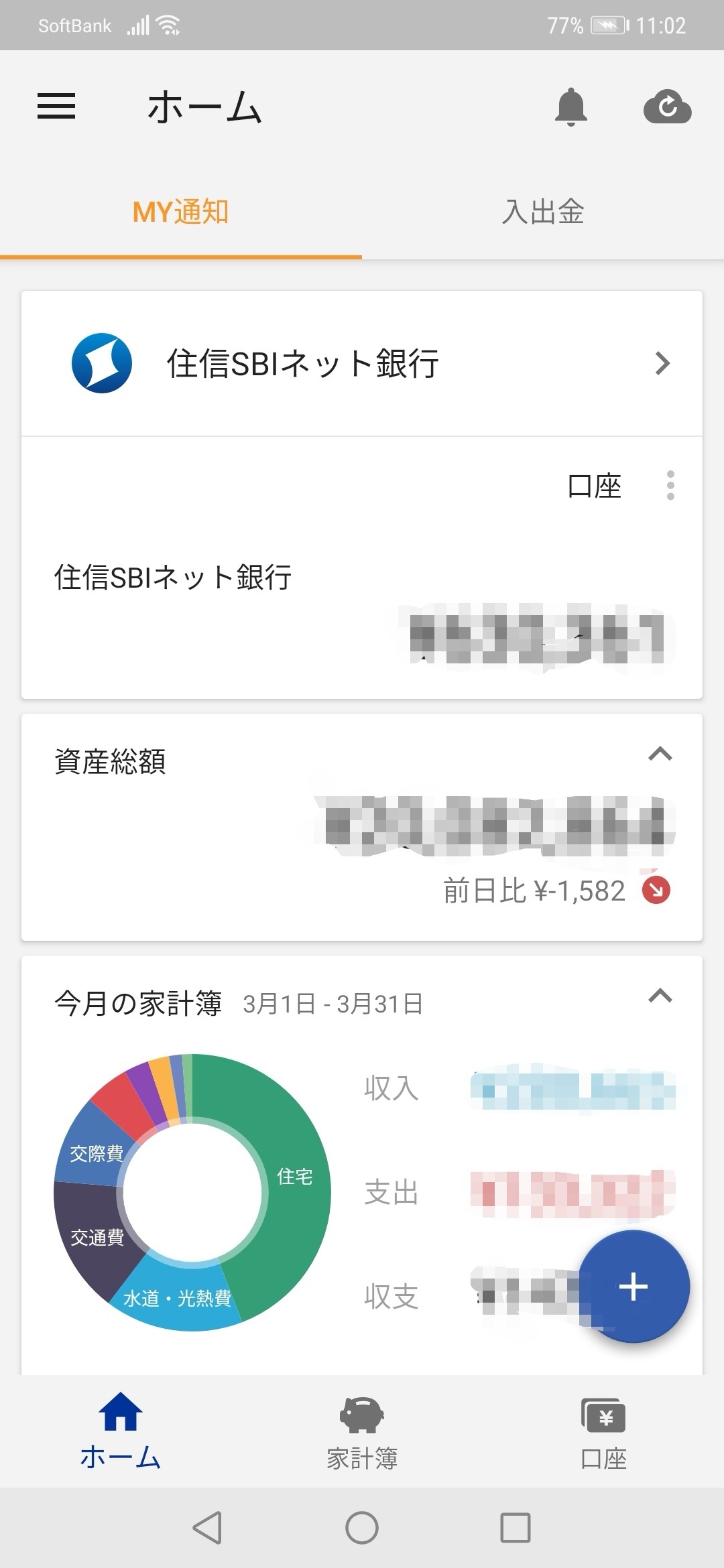The width and height of the screenshot is (724, 1568).
Task: Open the notifications bell
Action: 570,107
